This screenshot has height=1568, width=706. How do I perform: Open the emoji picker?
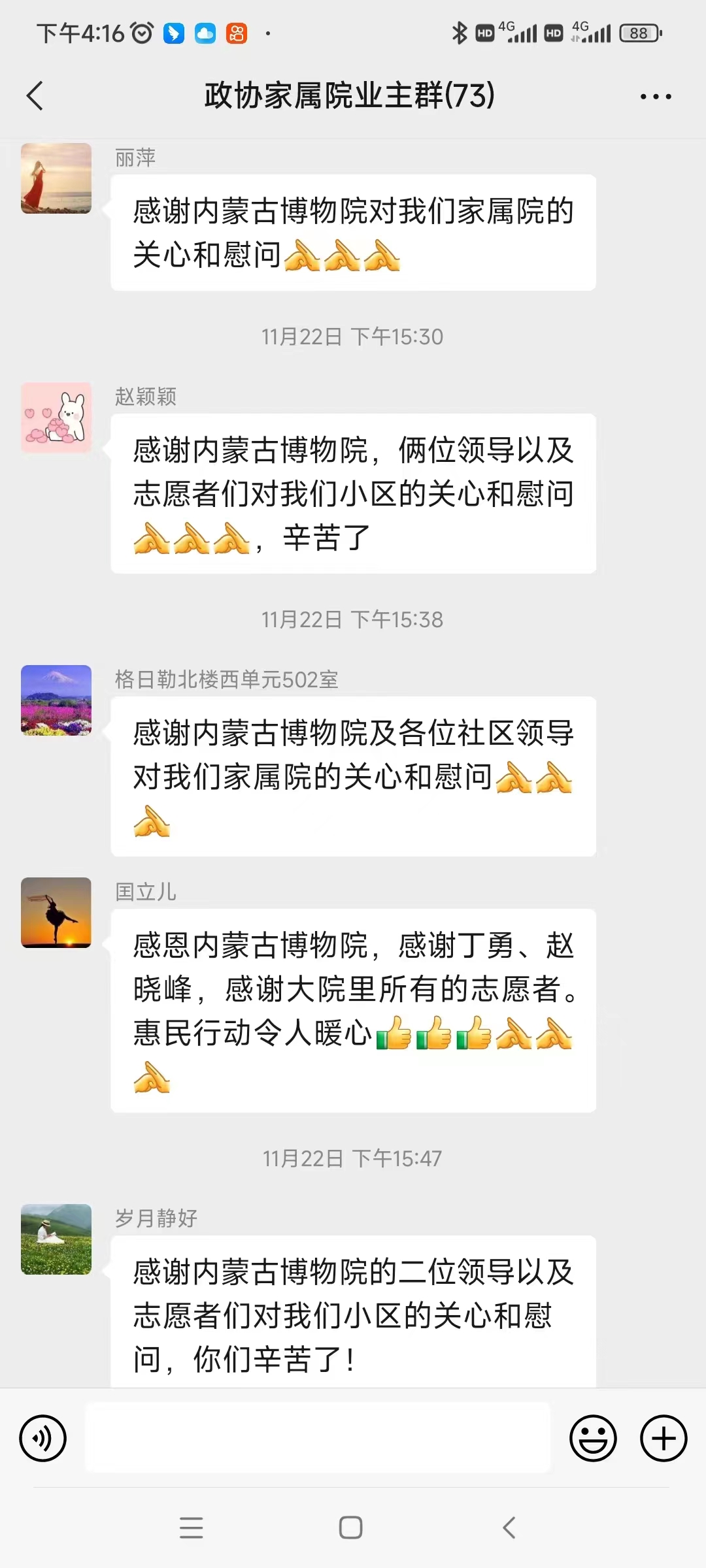(593, 1438)
